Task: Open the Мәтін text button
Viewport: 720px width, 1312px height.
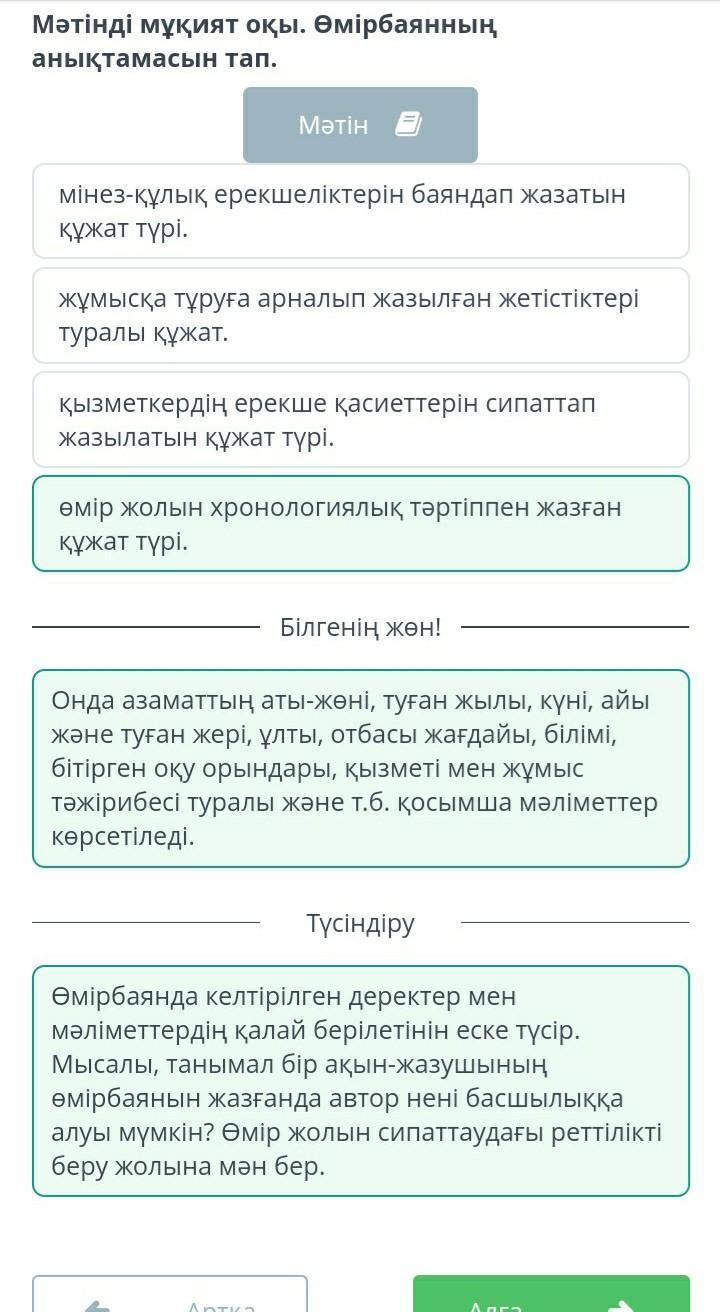Action: point(360,125)
